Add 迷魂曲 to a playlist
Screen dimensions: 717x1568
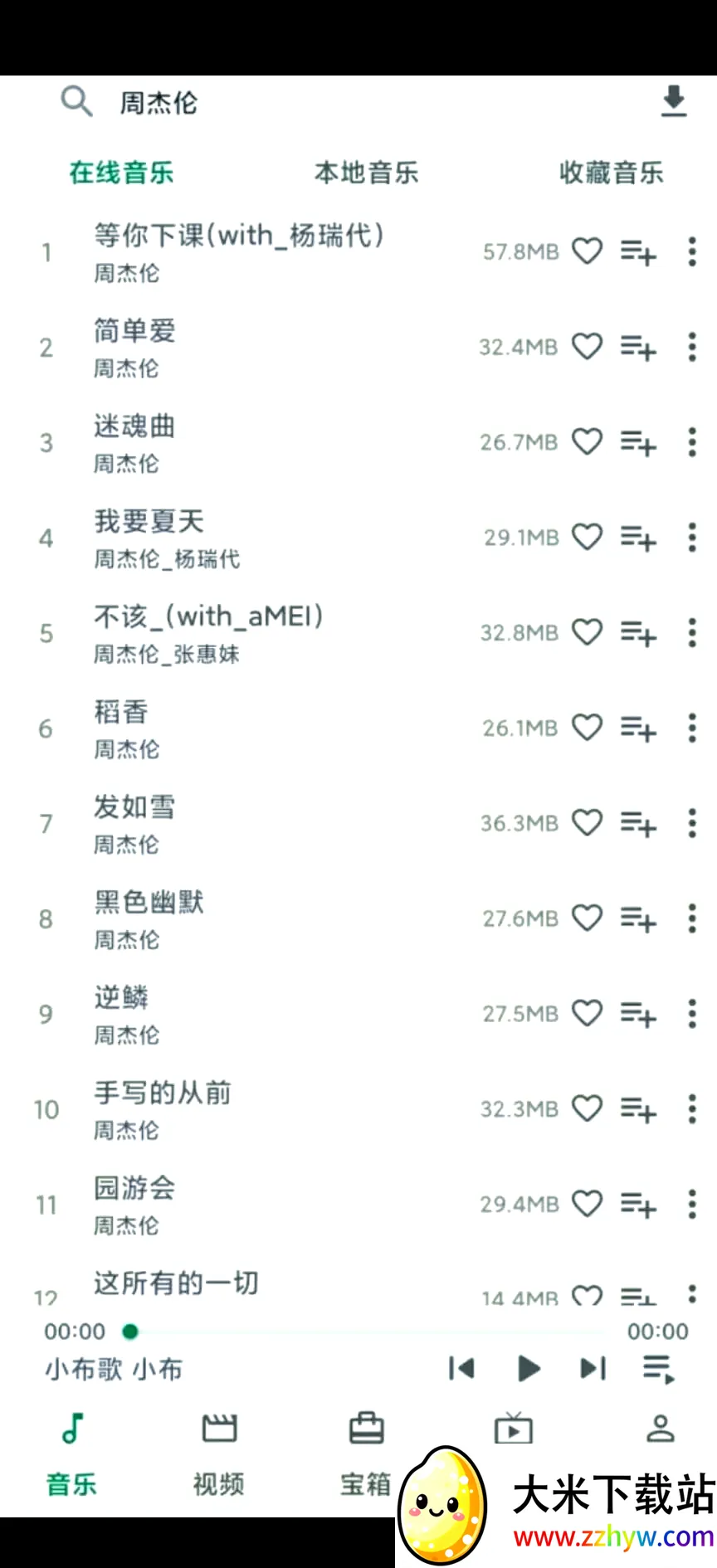coord(637,442)
